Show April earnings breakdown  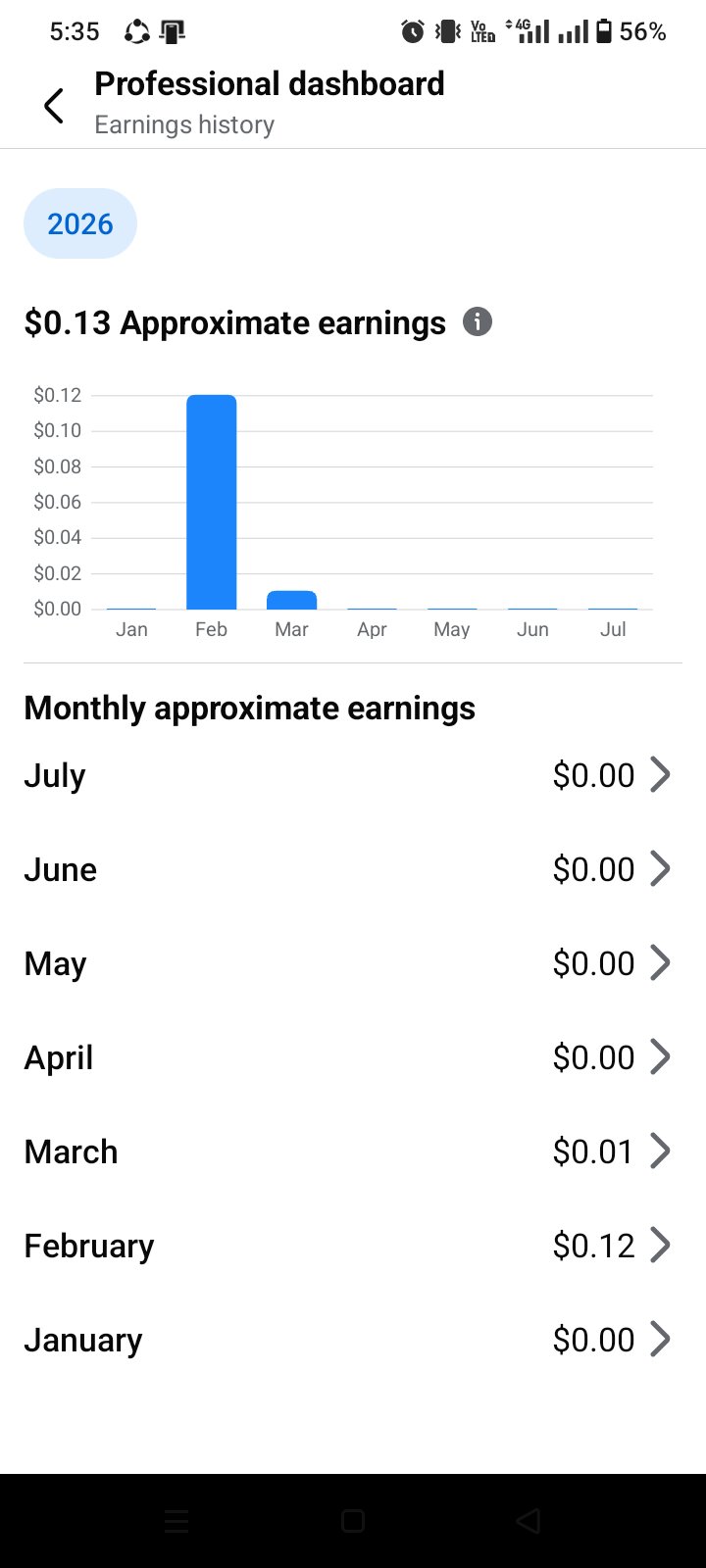coord(353,1057)
